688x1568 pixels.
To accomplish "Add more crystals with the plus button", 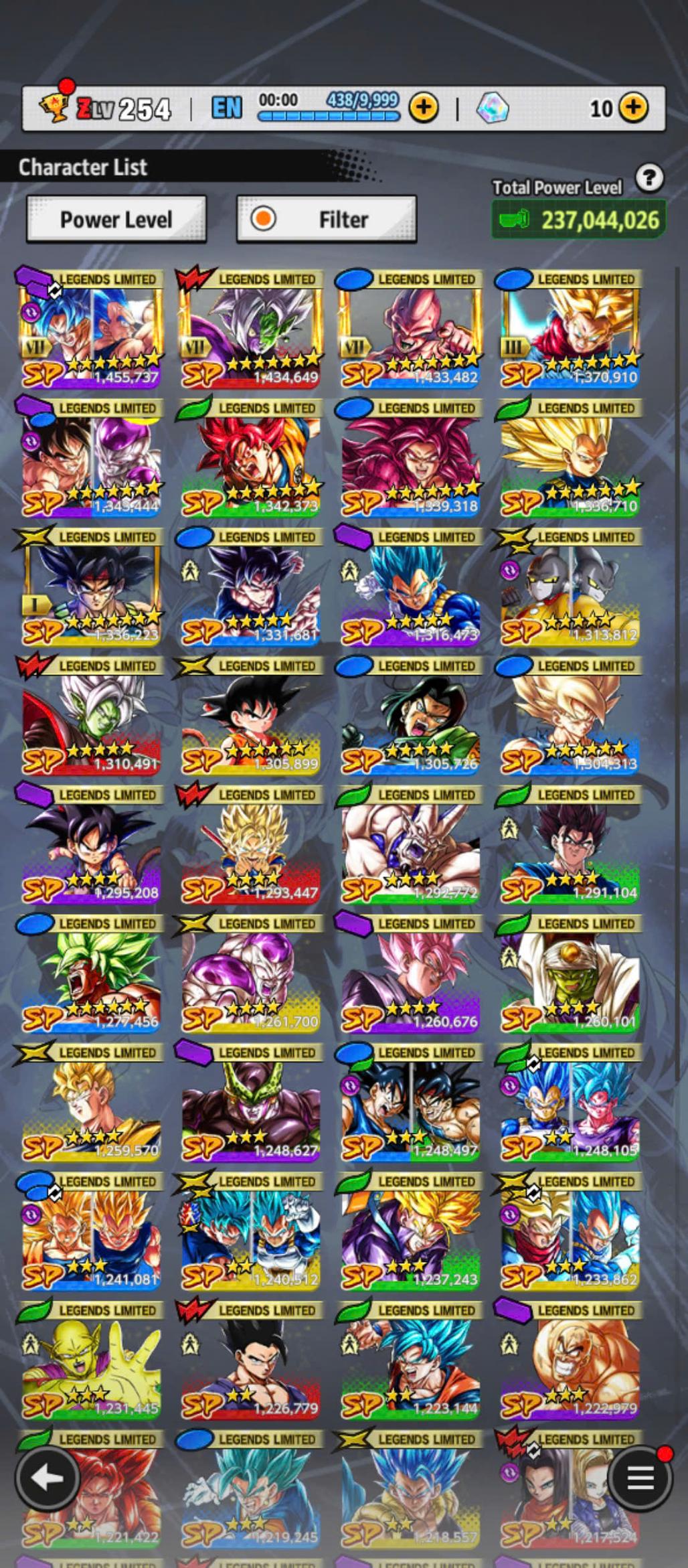I will point(633,107).
